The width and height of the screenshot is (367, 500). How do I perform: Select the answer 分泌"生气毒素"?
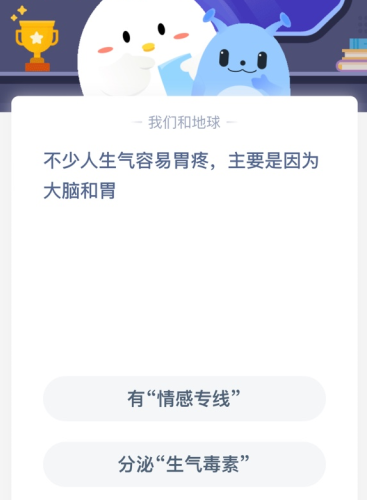click(x=184, y=464)
